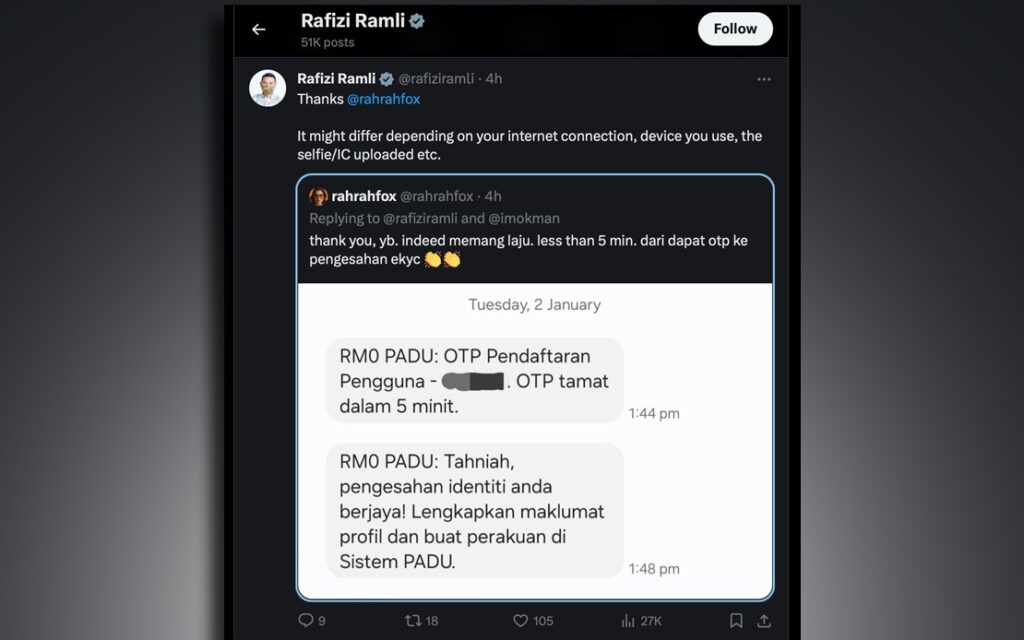Like the tweet with 105 likes
1024x640 pixels.
[520, 620]
